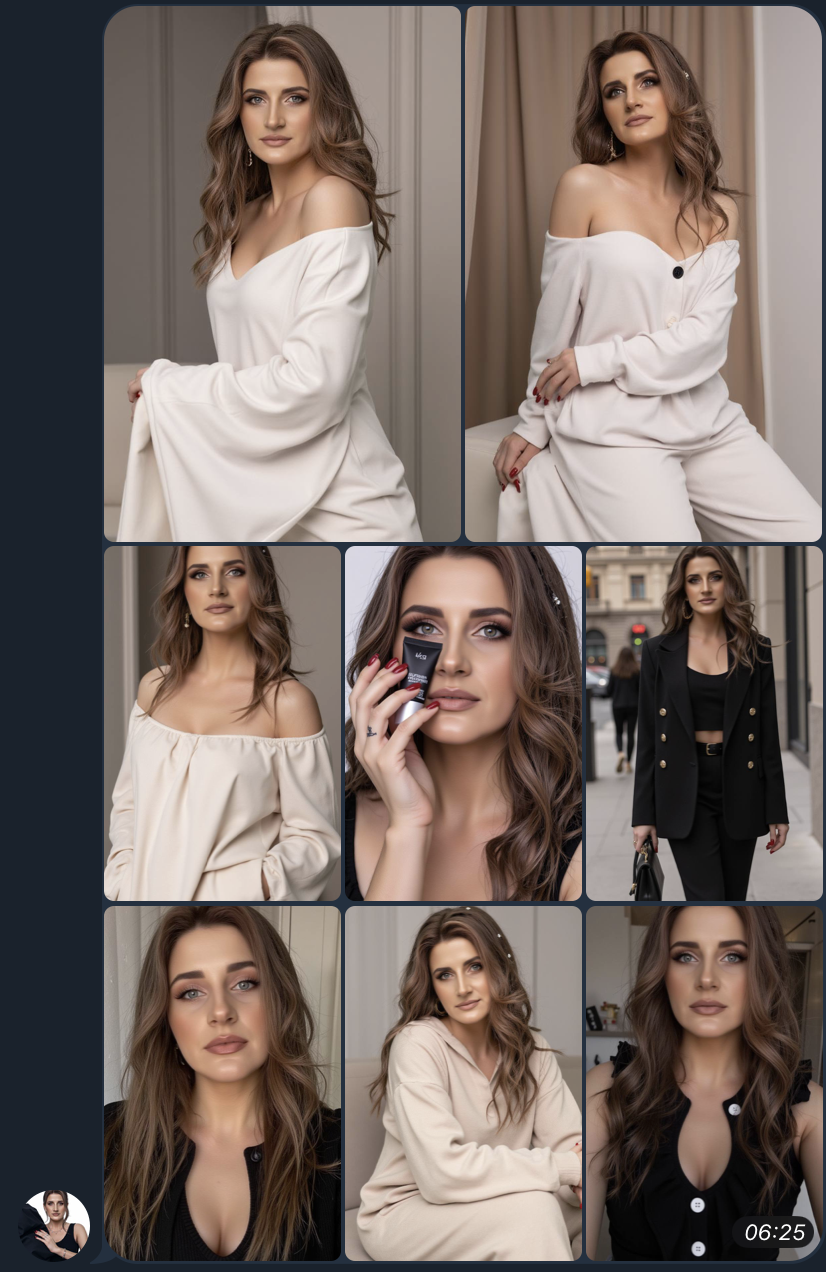
Task: Open the sender's profile avatar
Action: coord(54,1225)
